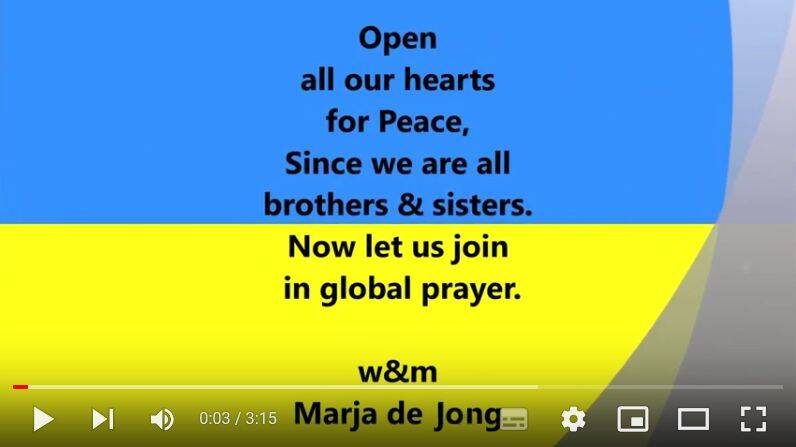This screenshot has height=447, width=796.
Task: Switch to miniplayer mode
Action: (x=632, y=419)
